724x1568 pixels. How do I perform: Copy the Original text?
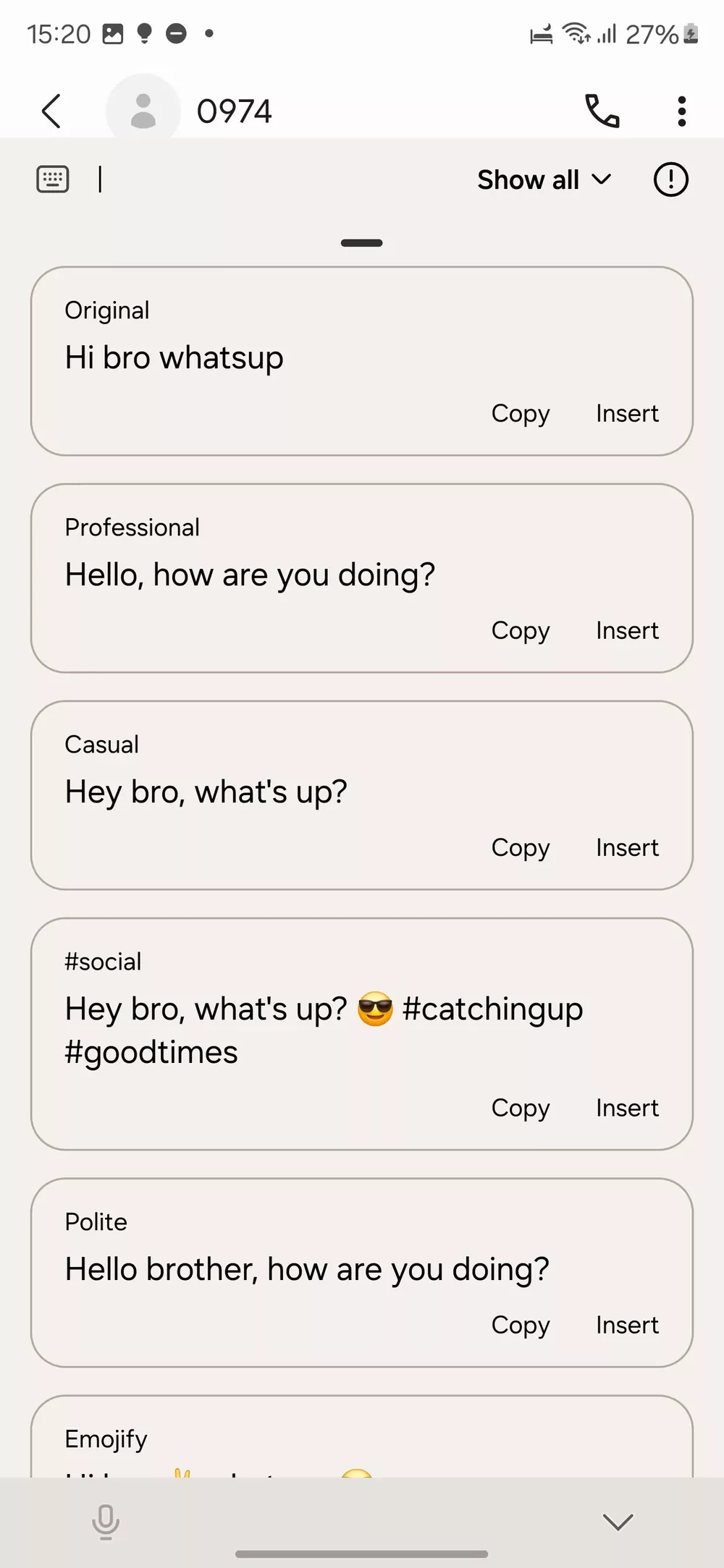[521, 414]
